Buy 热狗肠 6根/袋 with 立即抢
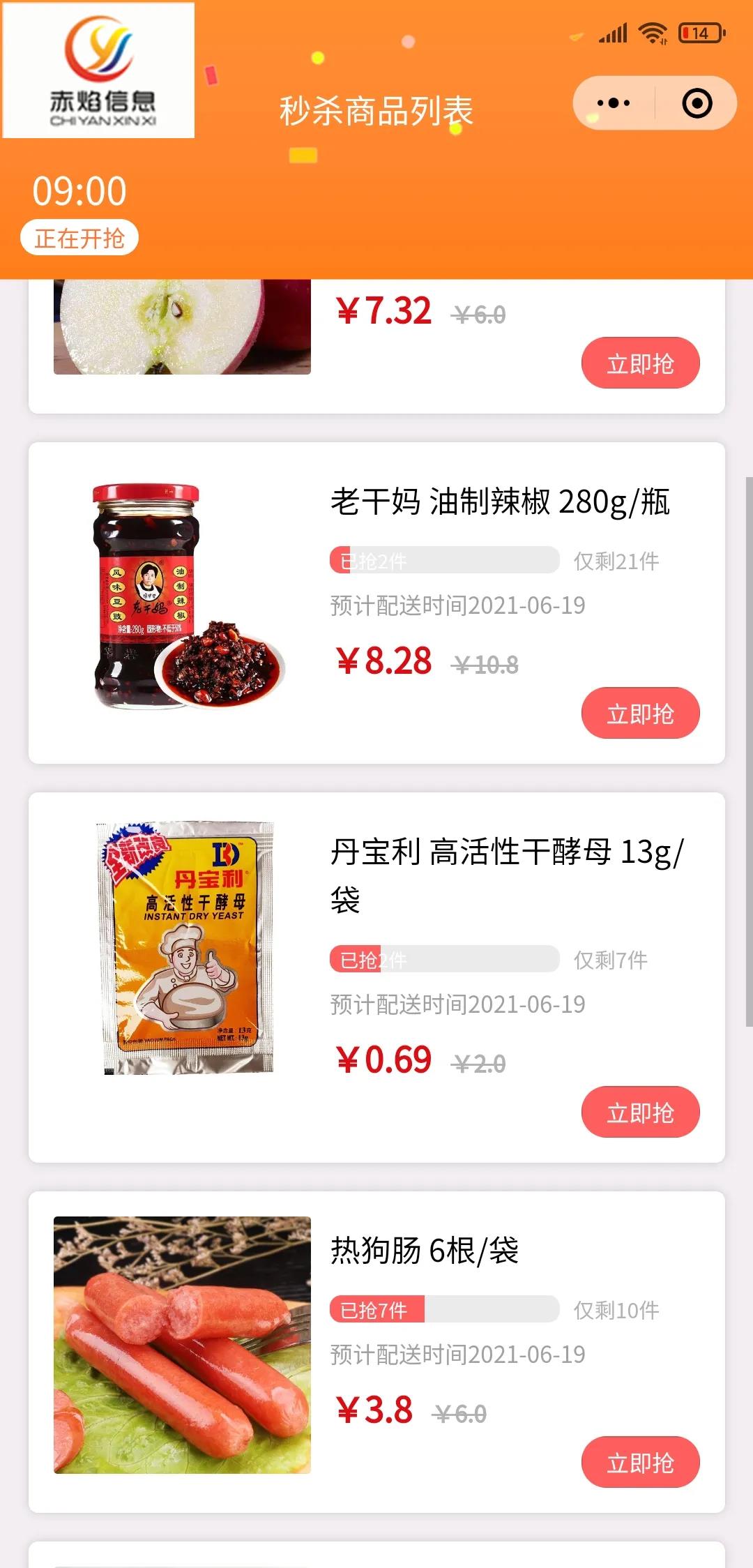Screen dimensions: 753x1568 [640, 1462]
